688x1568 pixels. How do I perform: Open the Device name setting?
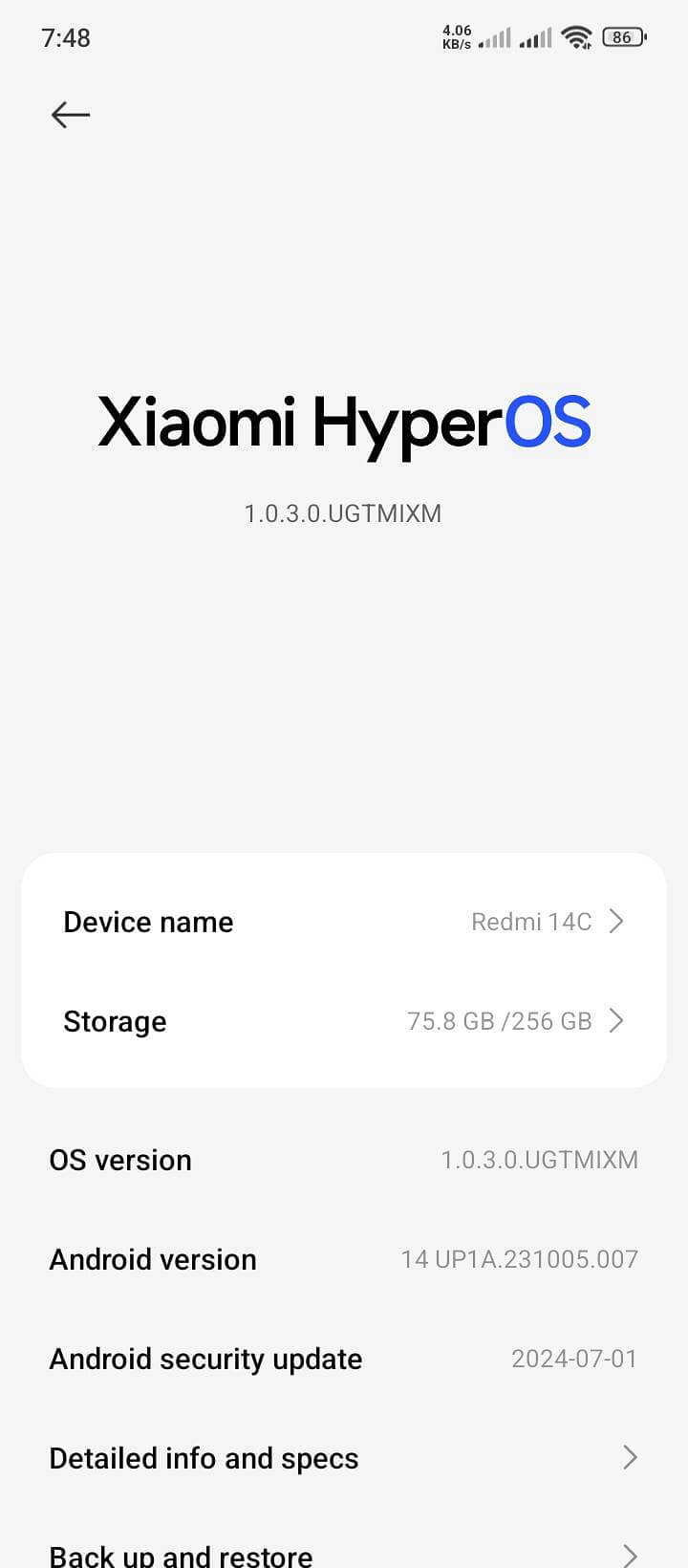[x=343, y=922]
